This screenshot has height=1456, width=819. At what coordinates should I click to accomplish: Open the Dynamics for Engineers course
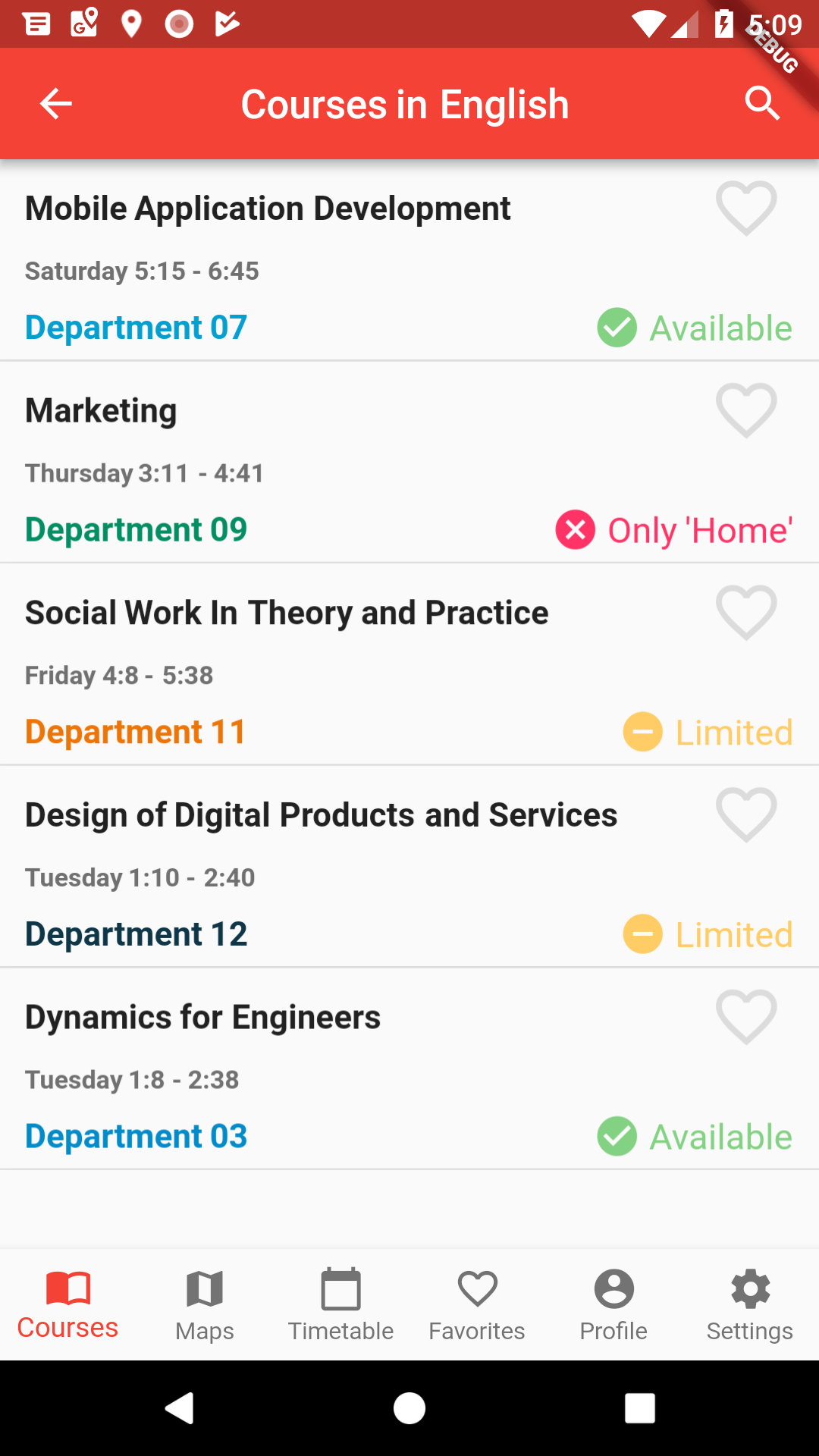(202, 1018)
